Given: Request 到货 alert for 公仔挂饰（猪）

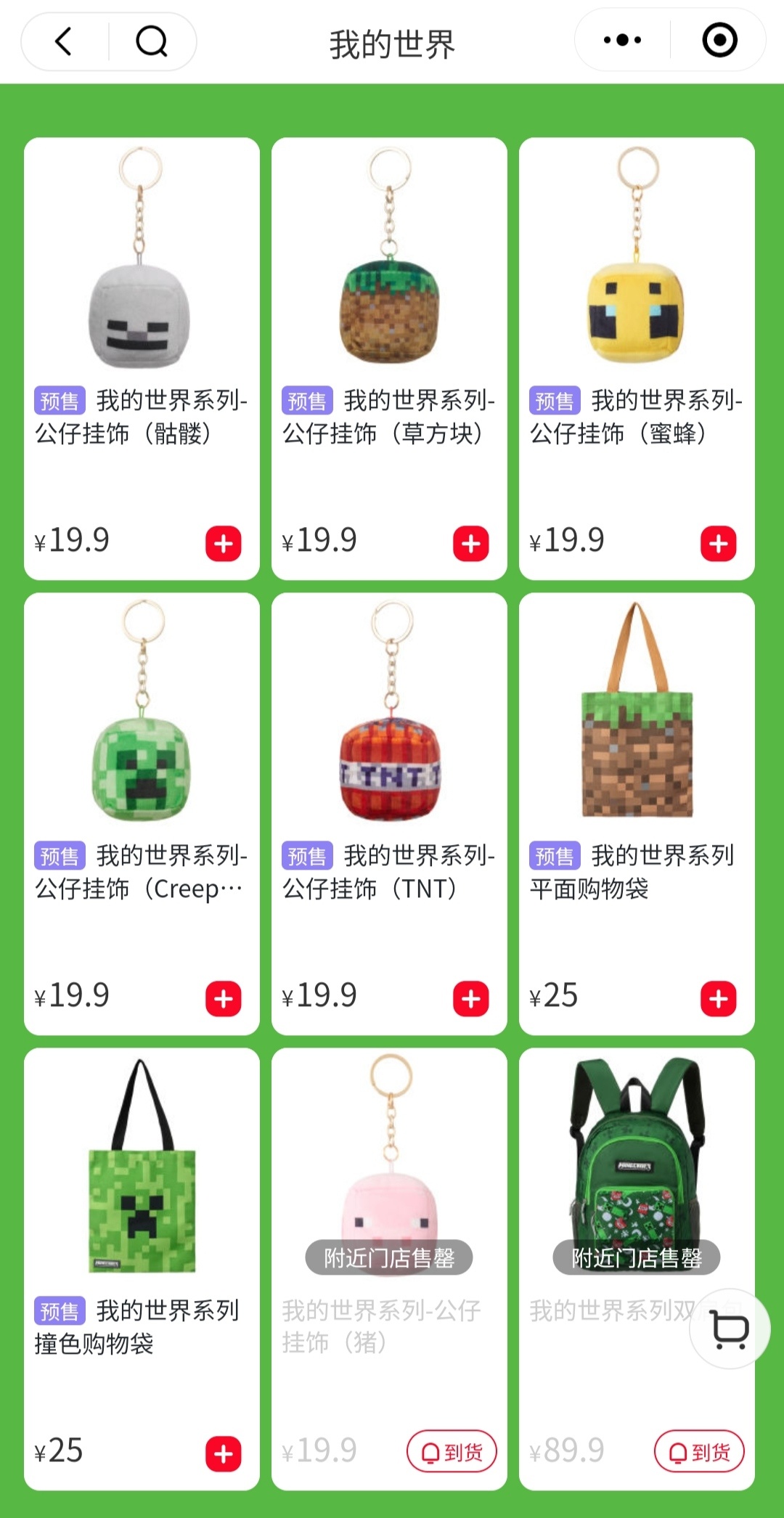Looking at the screenshot, I should [452, 1452].
